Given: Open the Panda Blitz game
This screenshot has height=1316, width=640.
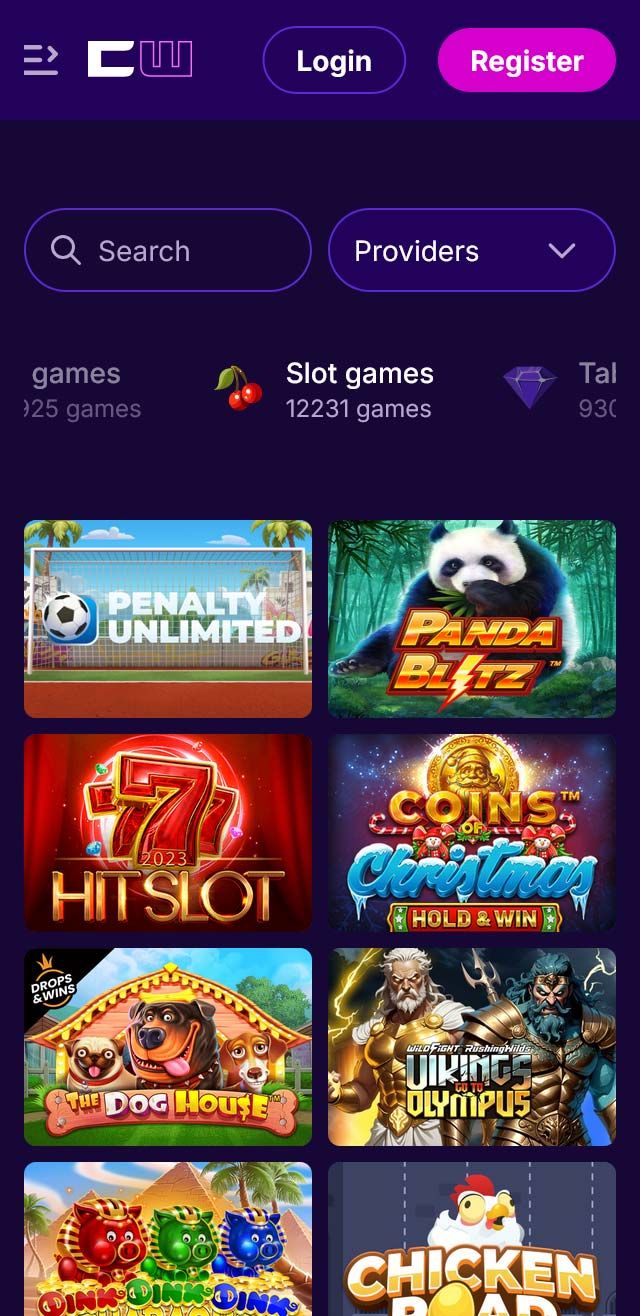Looking at the screenshot, I should [x=471, y=618].
